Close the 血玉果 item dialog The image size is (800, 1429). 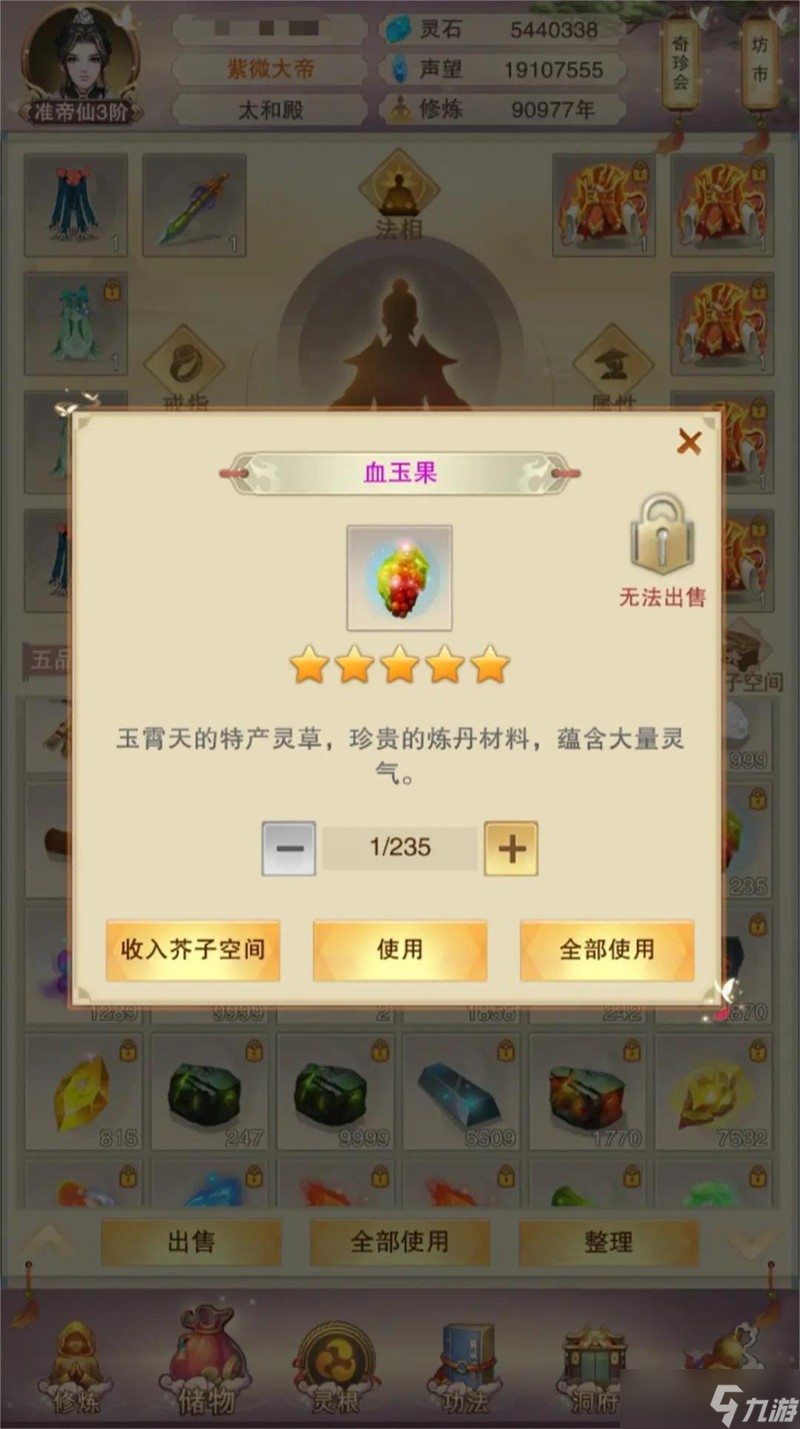689,441
